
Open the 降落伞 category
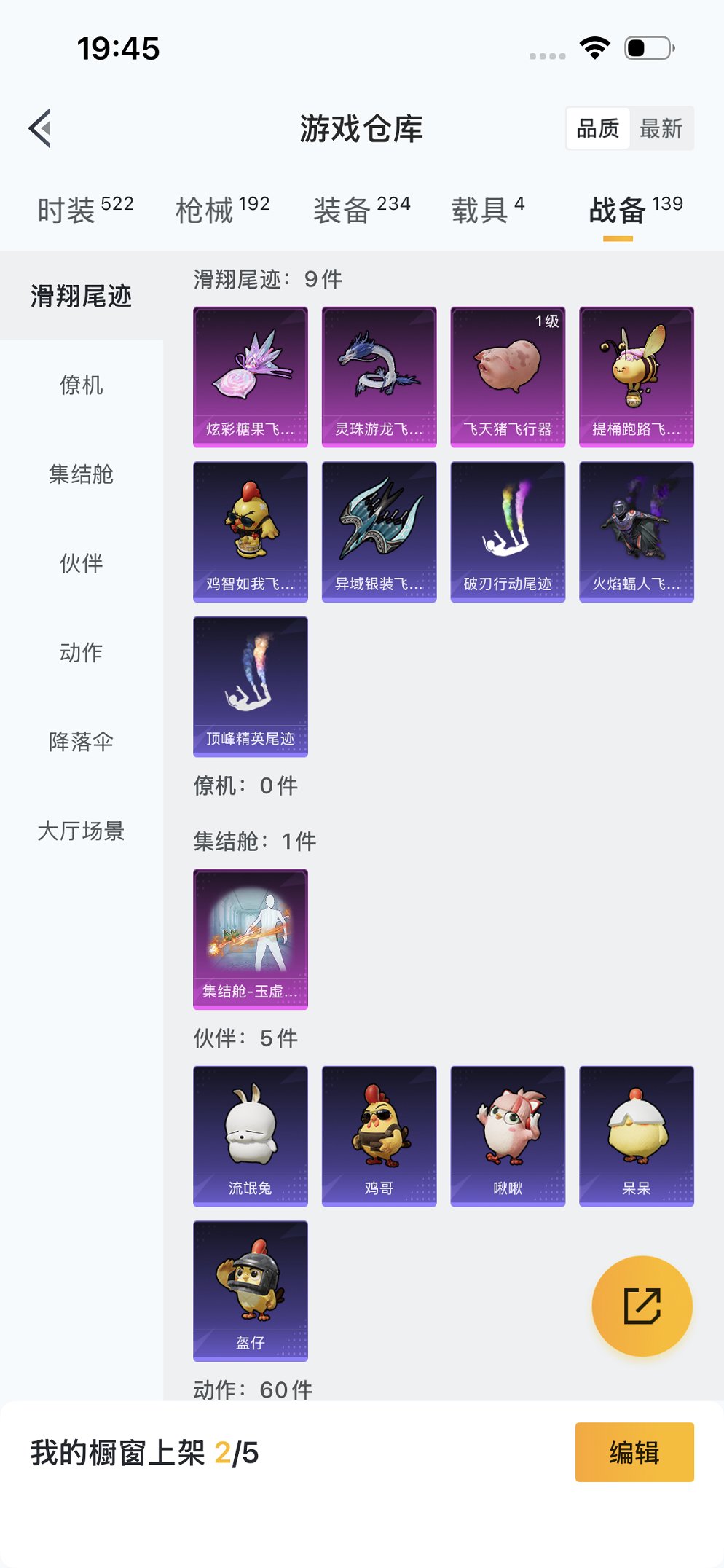(81, 742)
